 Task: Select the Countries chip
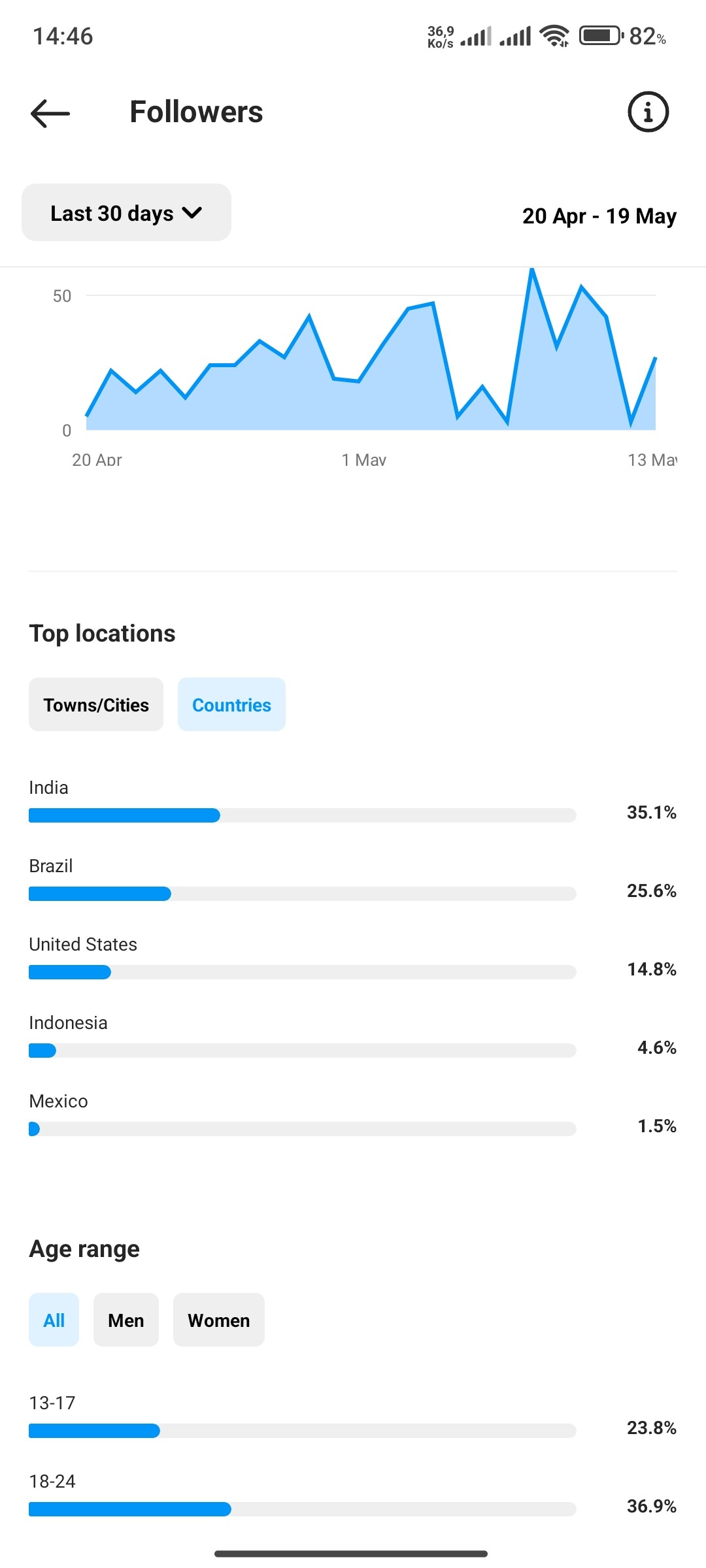tap(231, 705)
